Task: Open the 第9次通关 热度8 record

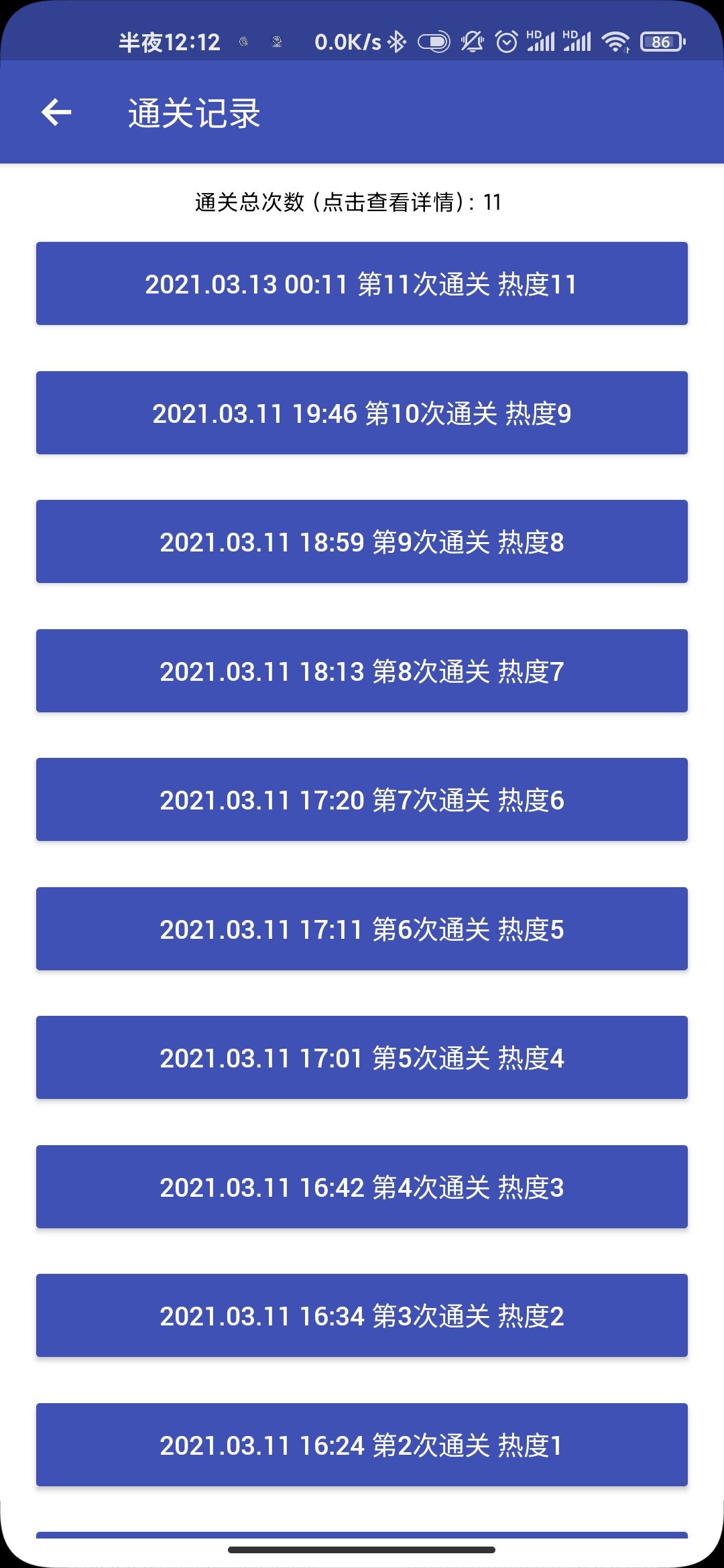Action: tap(362, 541)
